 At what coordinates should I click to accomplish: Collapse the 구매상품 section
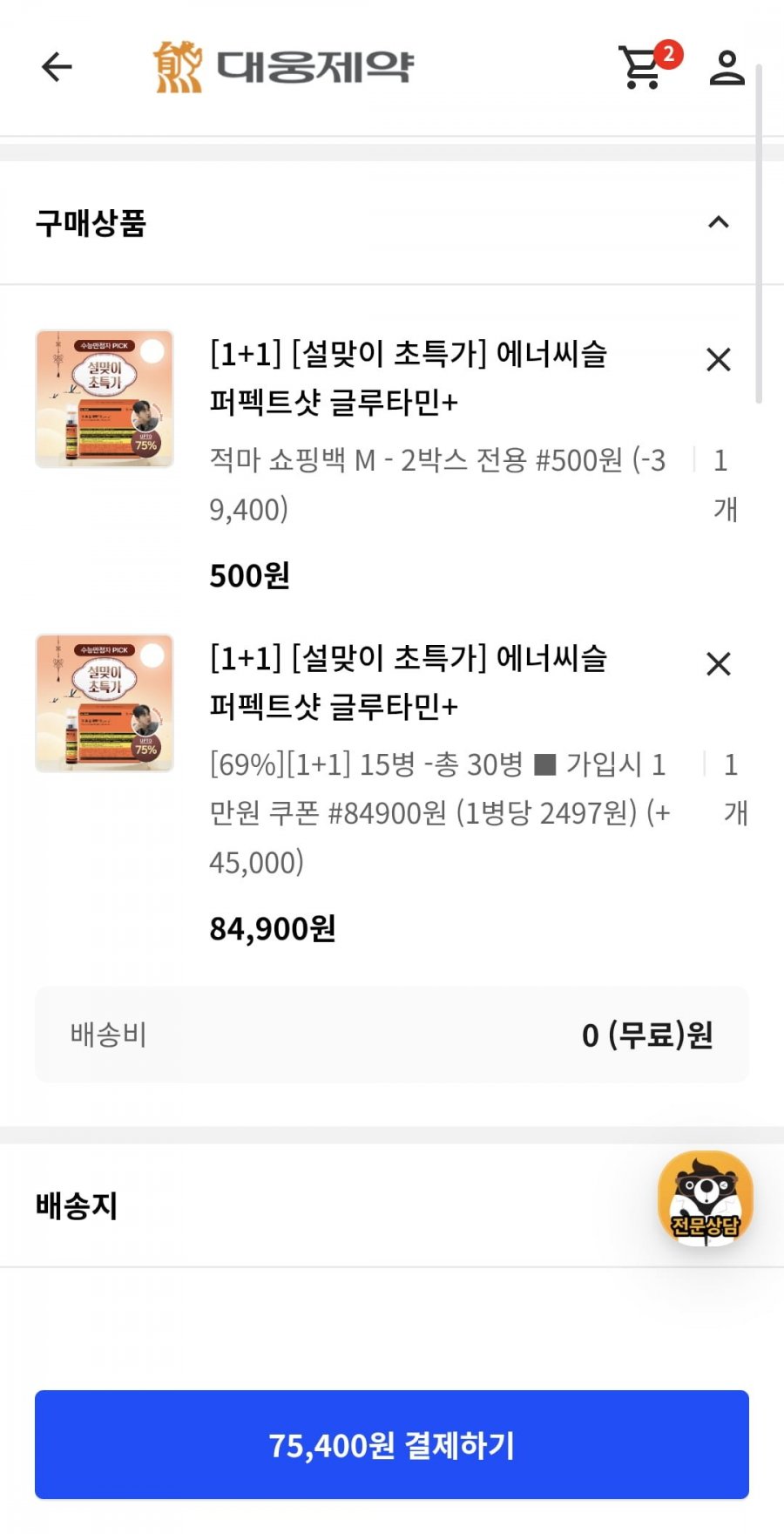pyautogui.click(x=718, y=222)
